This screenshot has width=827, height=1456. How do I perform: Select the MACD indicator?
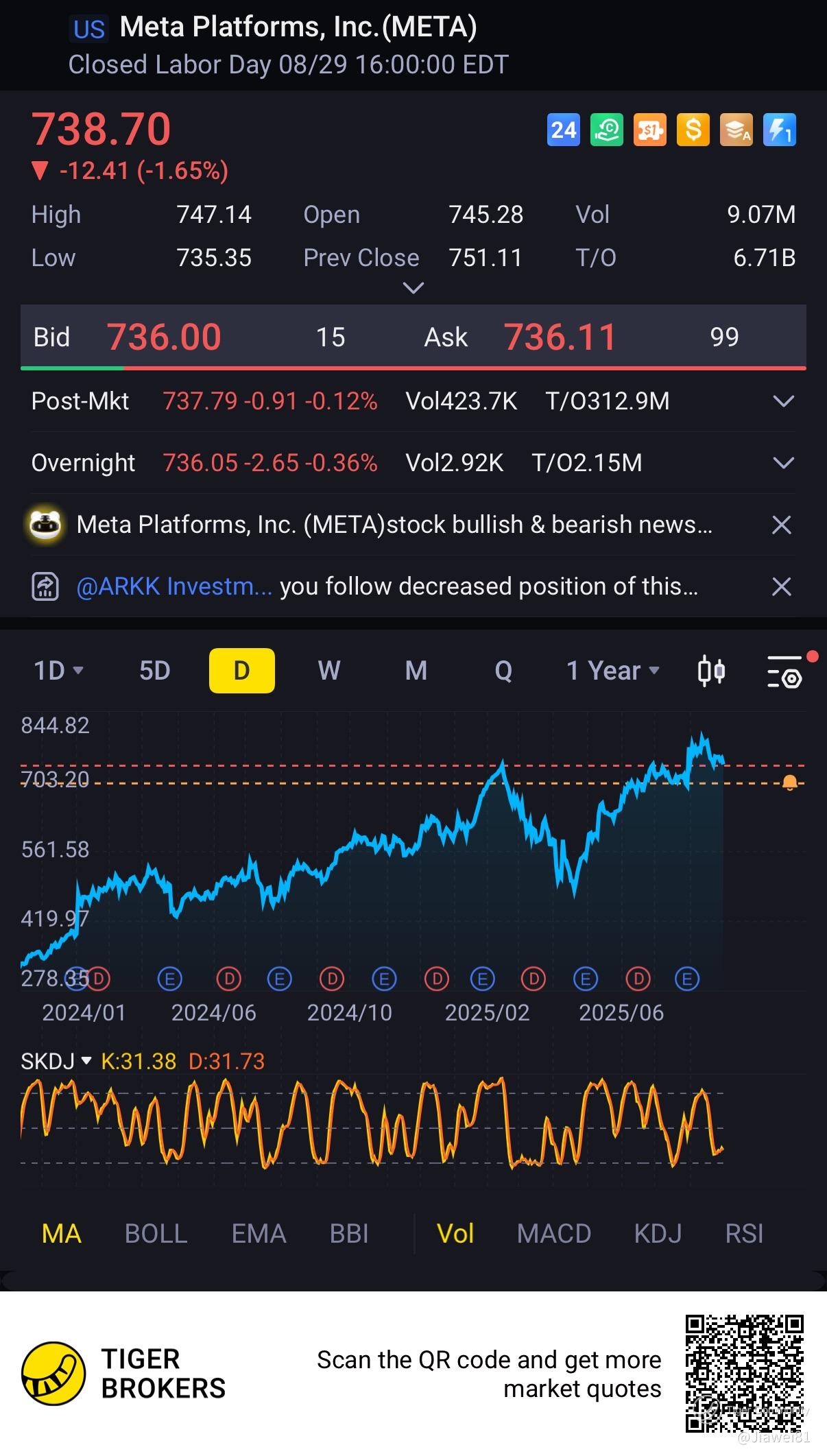coord(554,1234)
